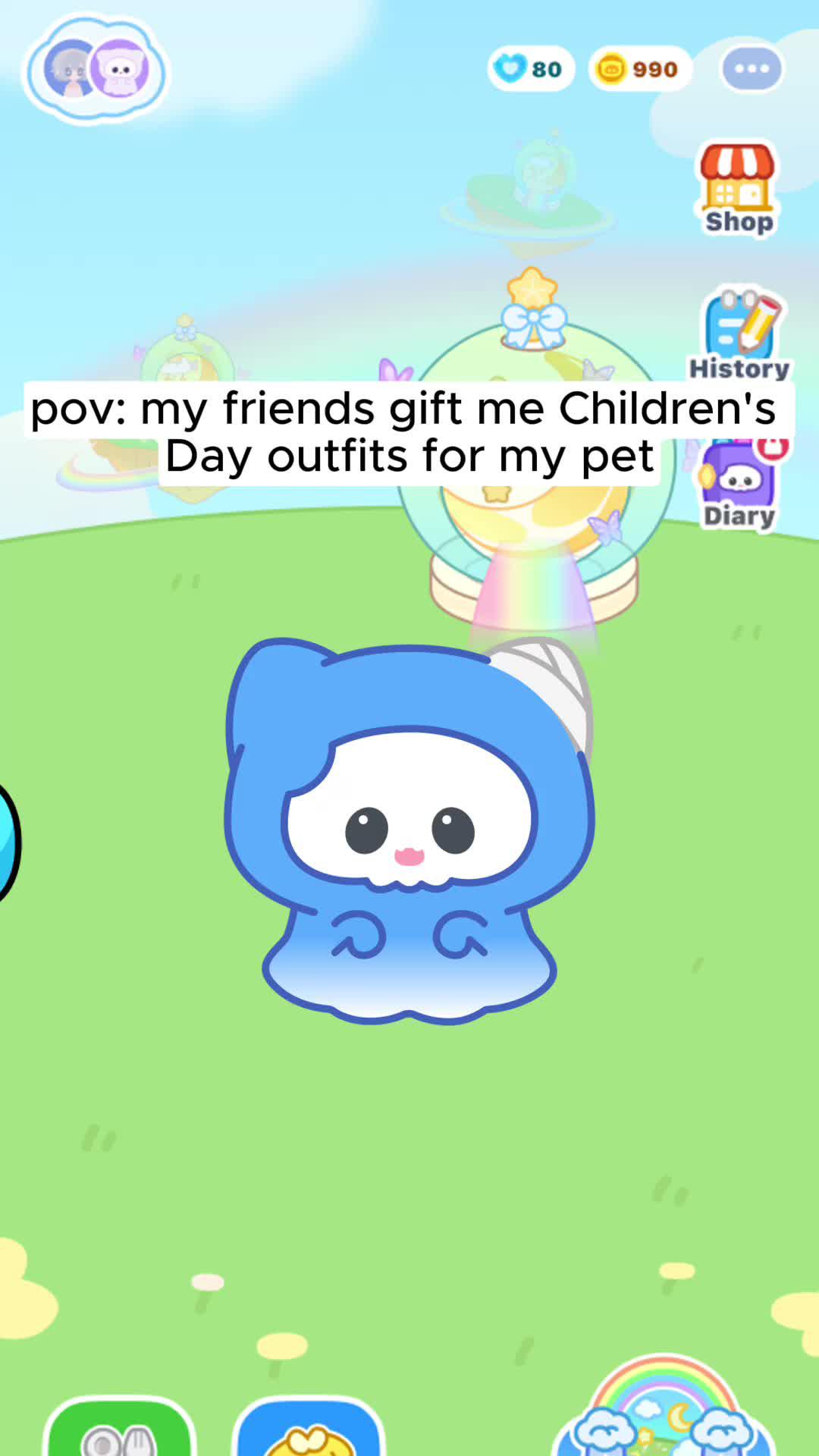This screenshot has width=819, height=1456.
Task: Open the pet Diary
Action: tap(734, 478)
